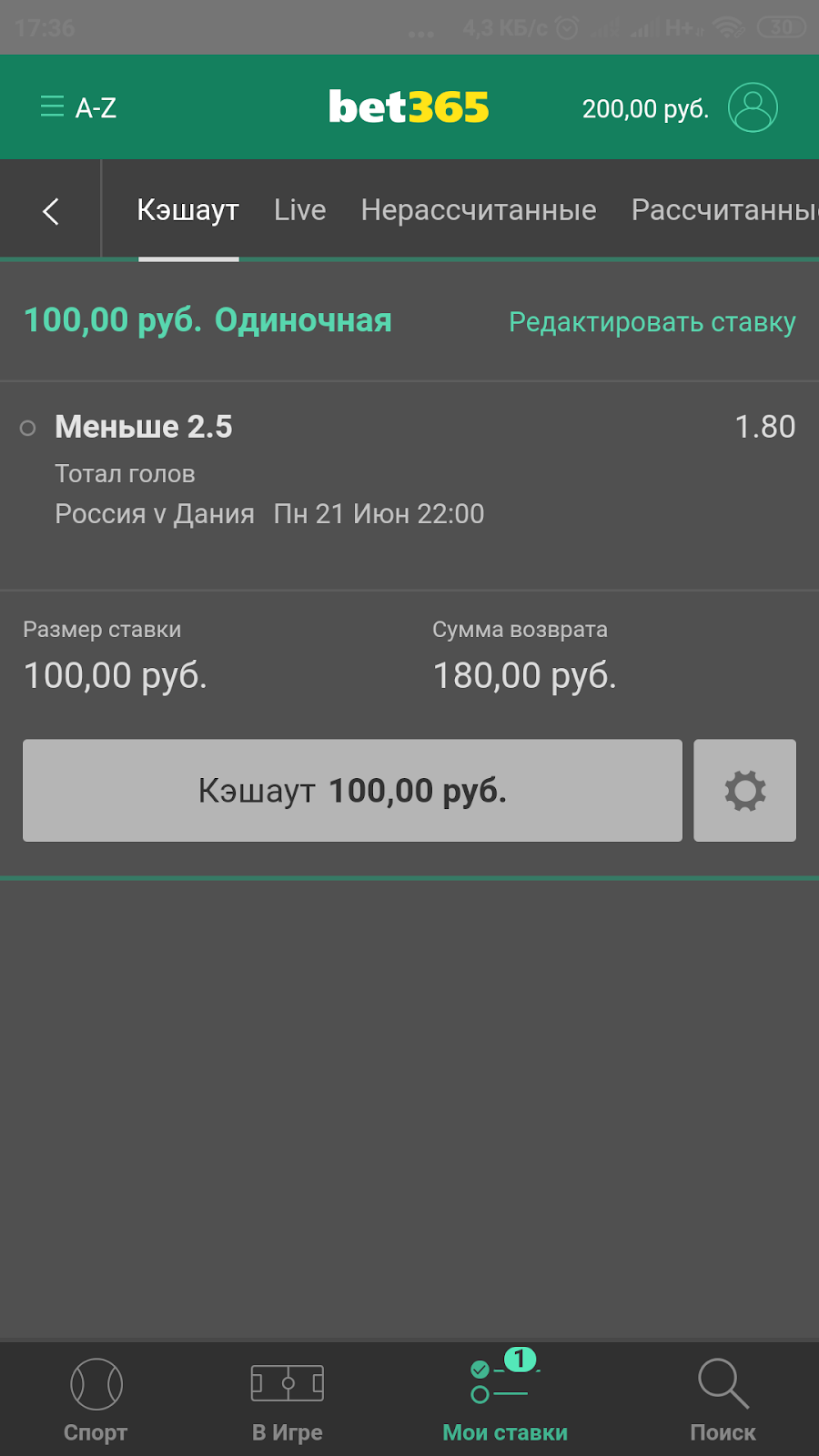Go back using the arrow
The image size is (819, 1456).
[51, 211]
